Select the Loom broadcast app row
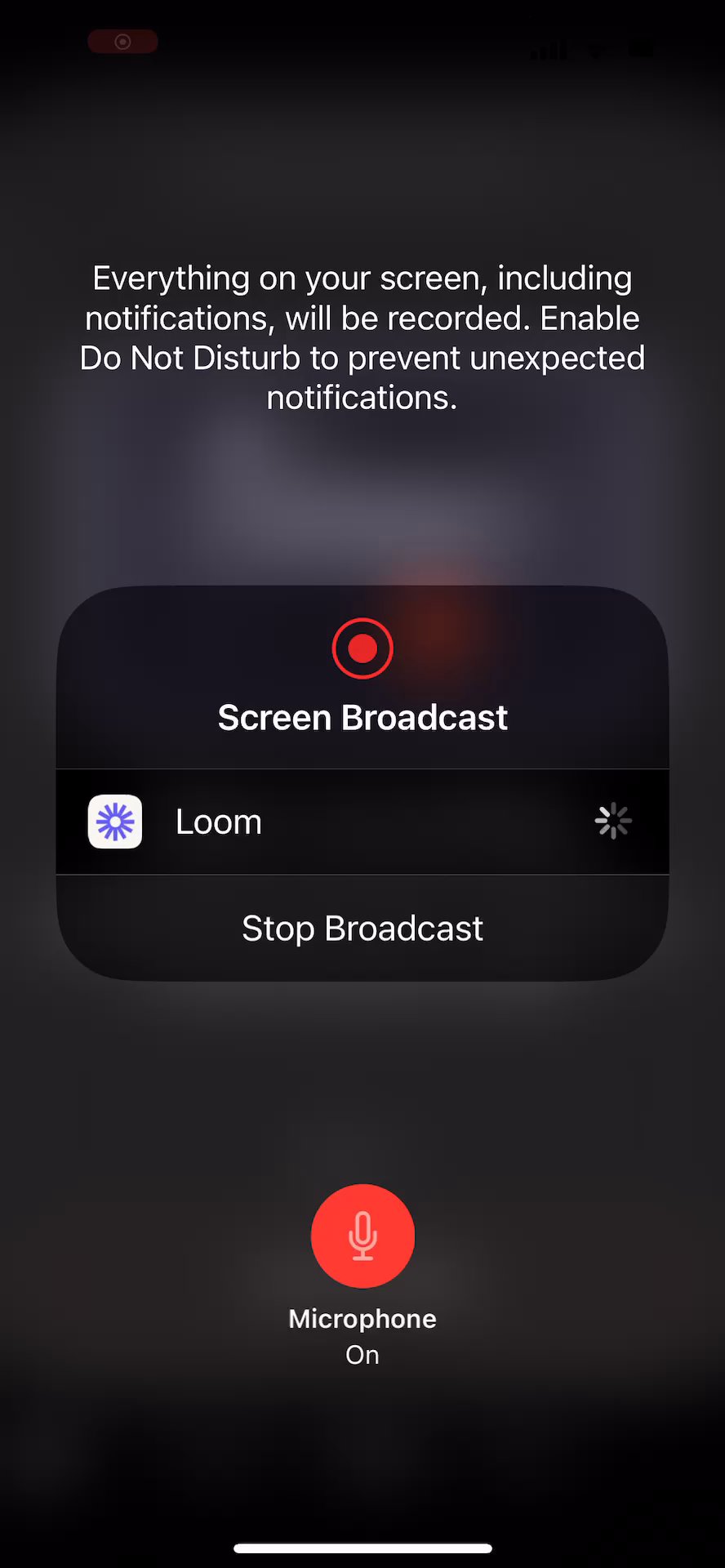This screenshot has height=1568, width=725. tap(362, 822)
